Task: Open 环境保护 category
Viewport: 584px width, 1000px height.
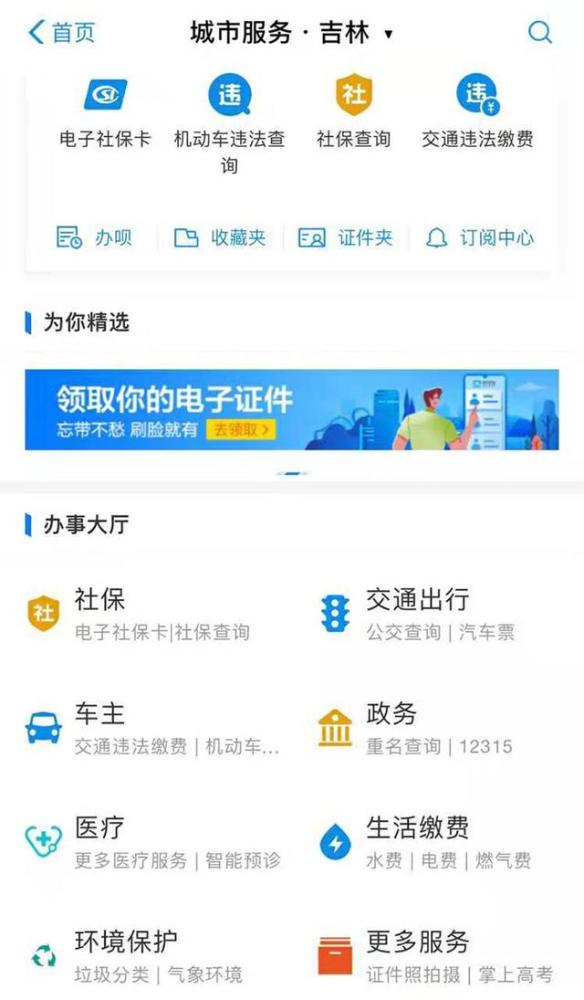Action: coord(134,956)
